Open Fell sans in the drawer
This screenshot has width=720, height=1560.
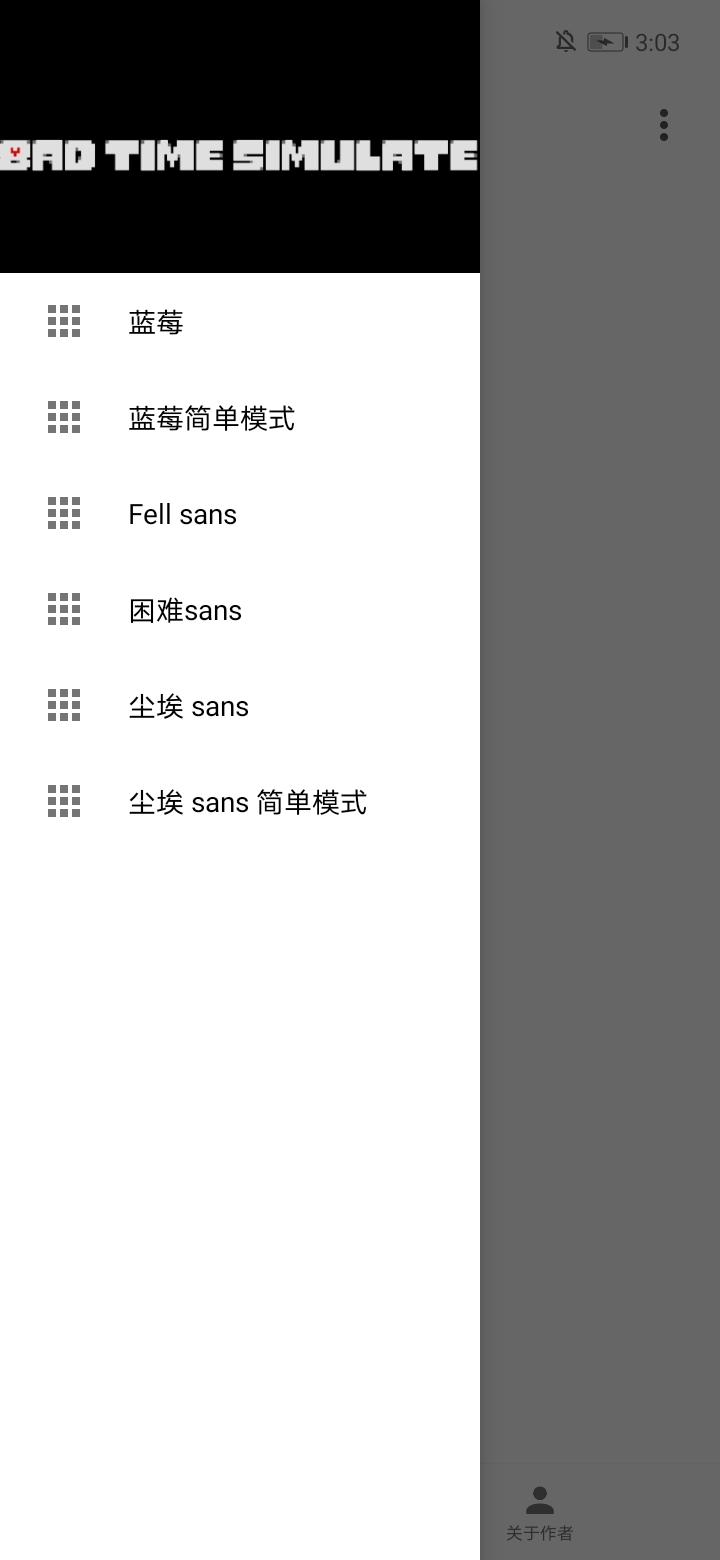click(x=240, y=514)
